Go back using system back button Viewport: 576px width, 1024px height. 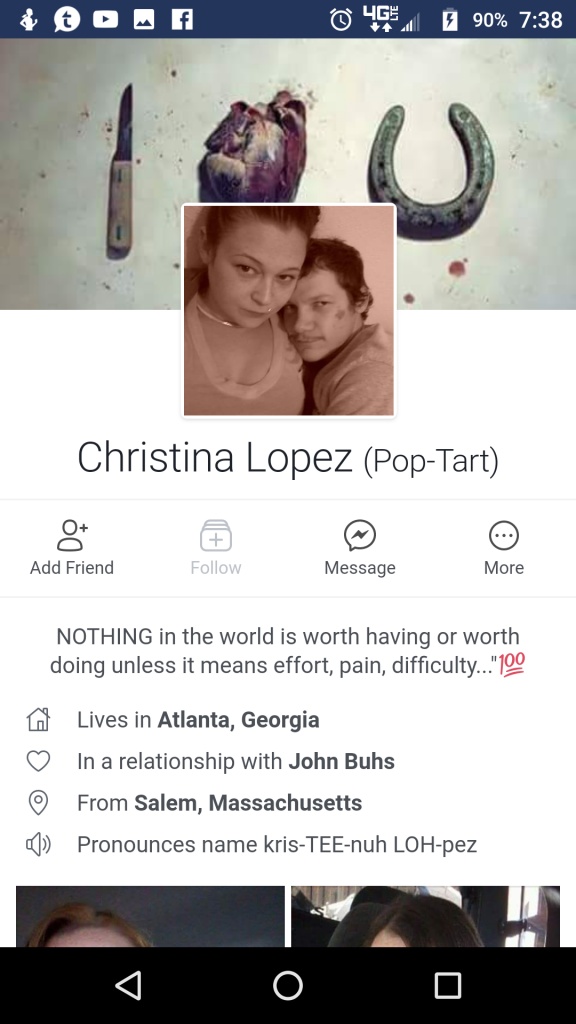[129, 985]
